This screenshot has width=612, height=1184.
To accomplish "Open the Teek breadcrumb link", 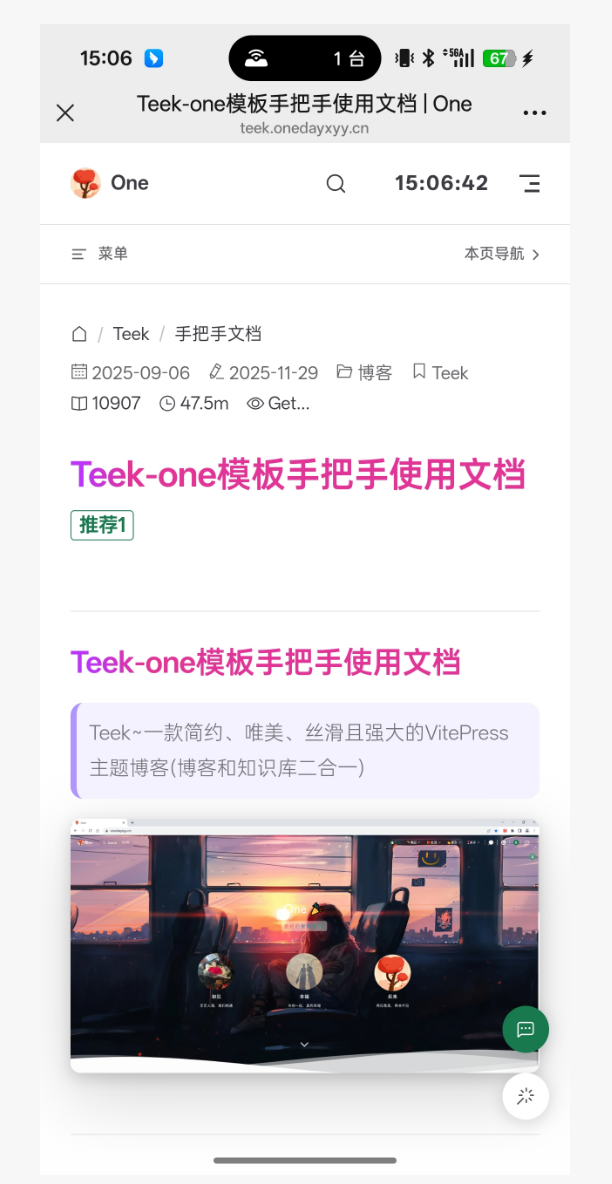I will tap(131, 334).
